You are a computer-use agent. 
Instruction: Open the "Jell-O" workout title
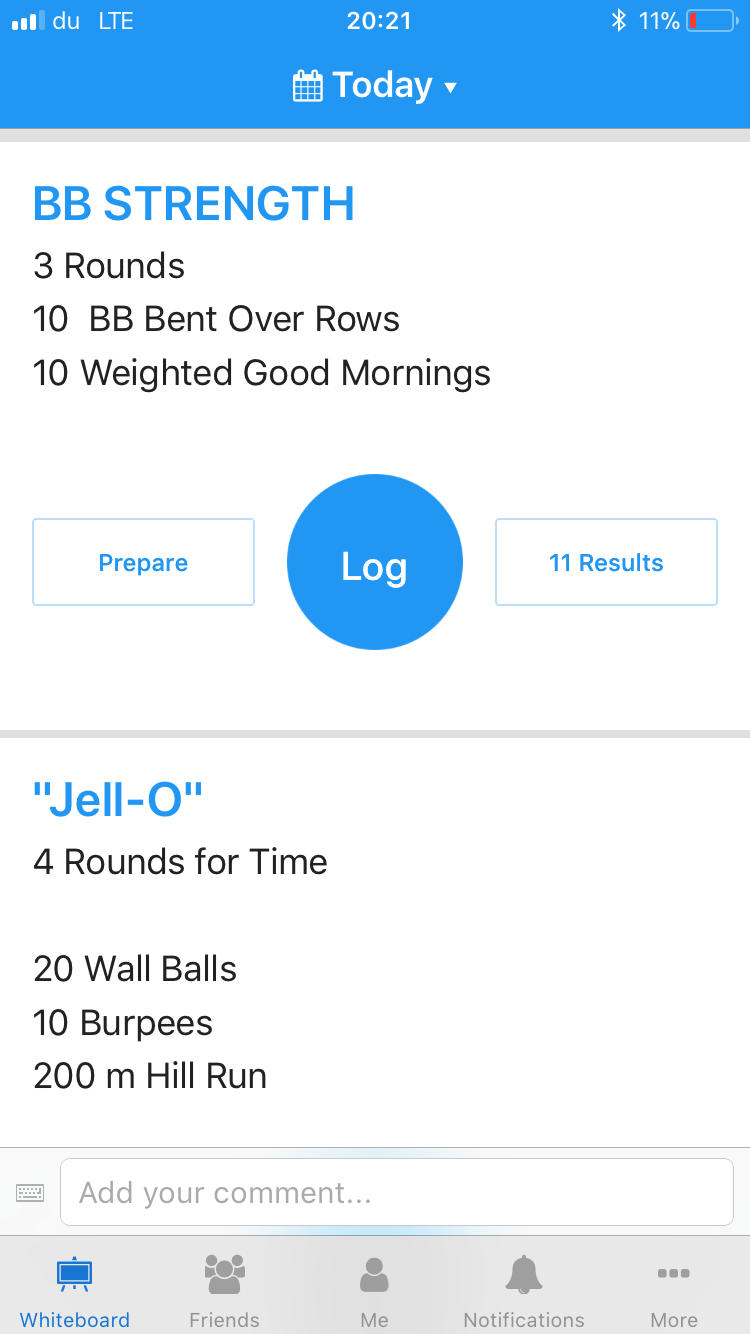118,800
